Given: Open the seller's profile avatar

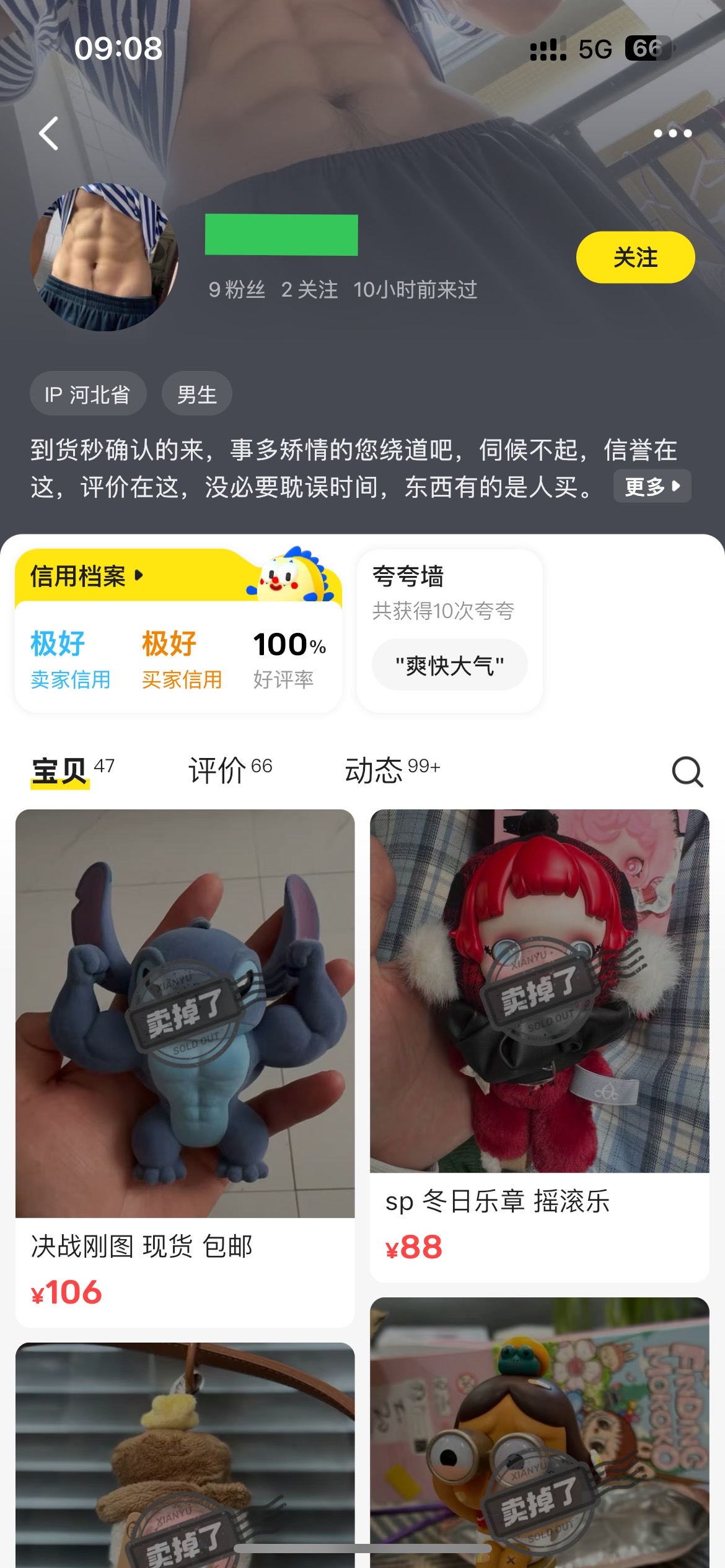Looking at the screenshot, I should [104, 257].
